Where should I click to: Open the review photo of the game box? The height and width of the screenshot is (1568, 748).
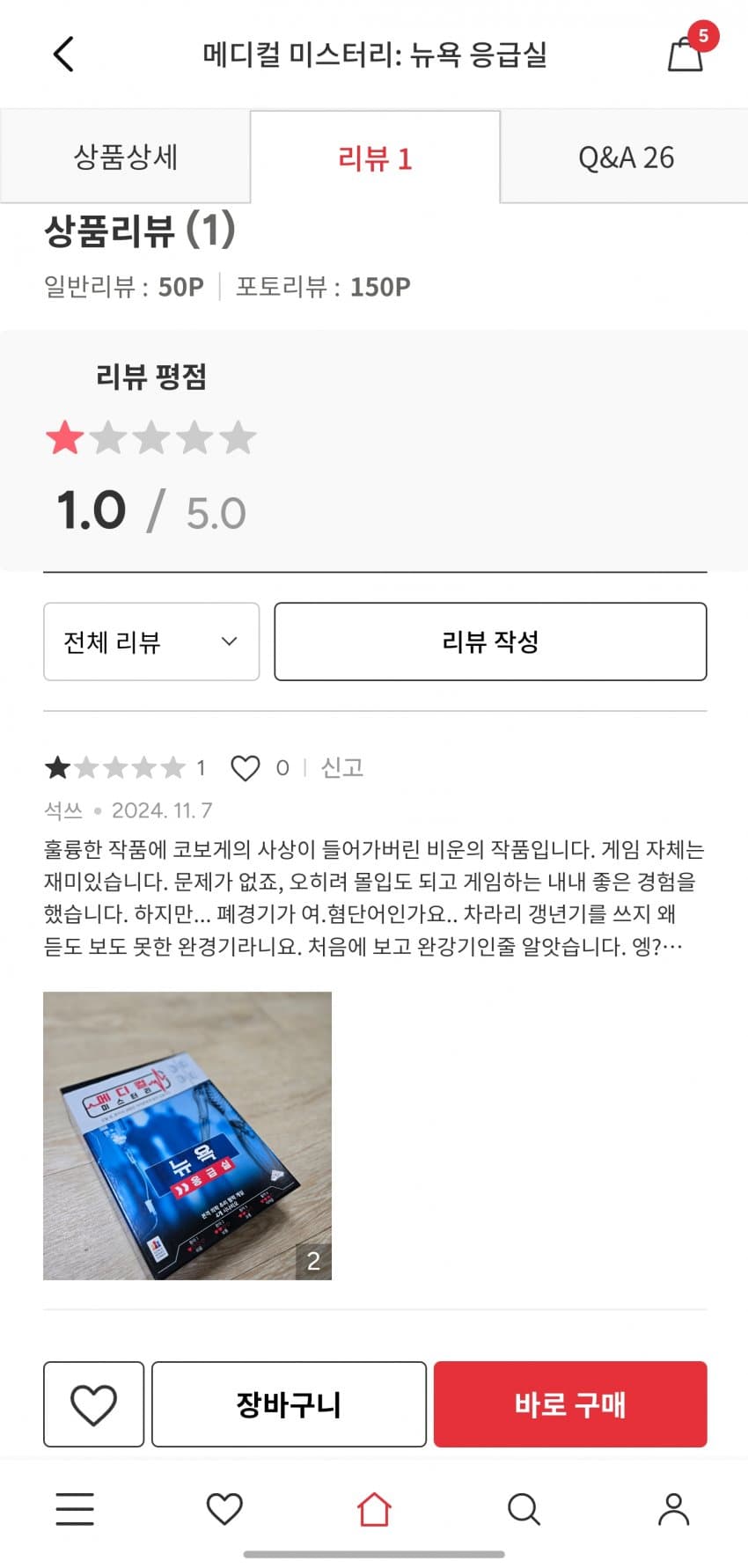pyautogui.click(x=187, y=1135)
